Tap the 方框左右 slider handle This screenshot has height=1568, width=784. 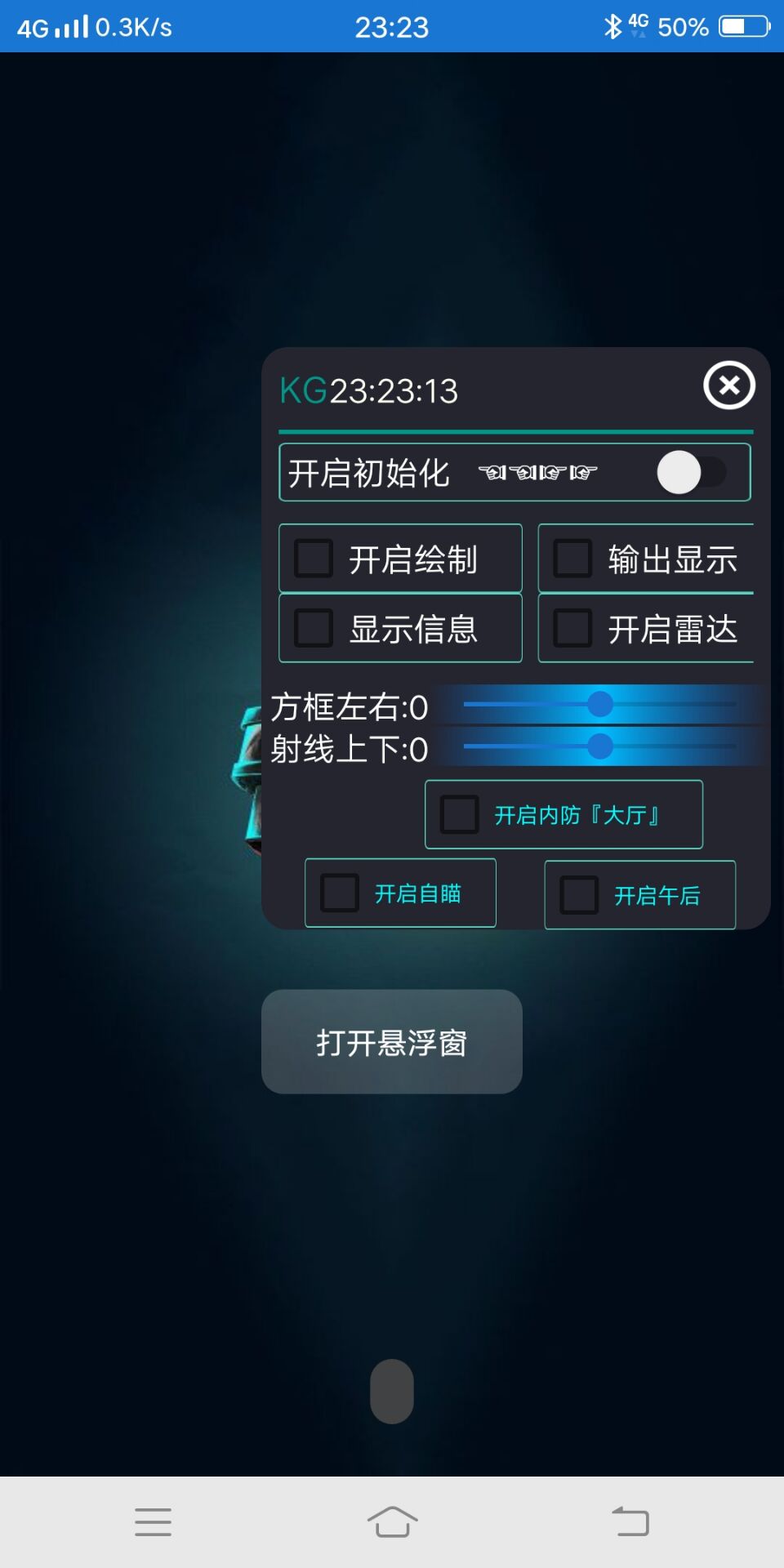tap(600, 704)
